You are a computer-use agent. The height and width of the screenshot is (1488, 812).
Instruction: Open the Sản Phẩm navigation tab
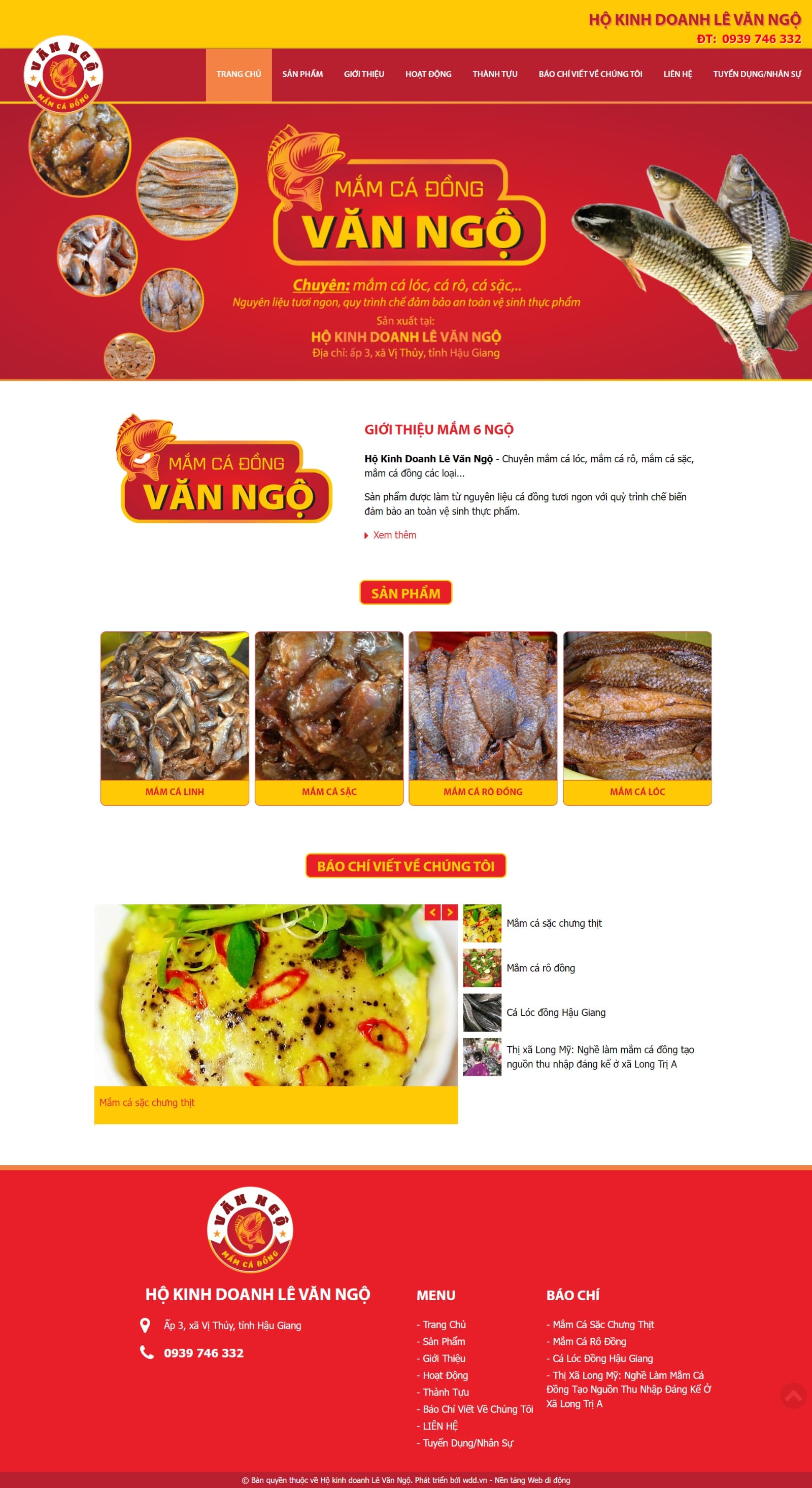tap(302, 74)
